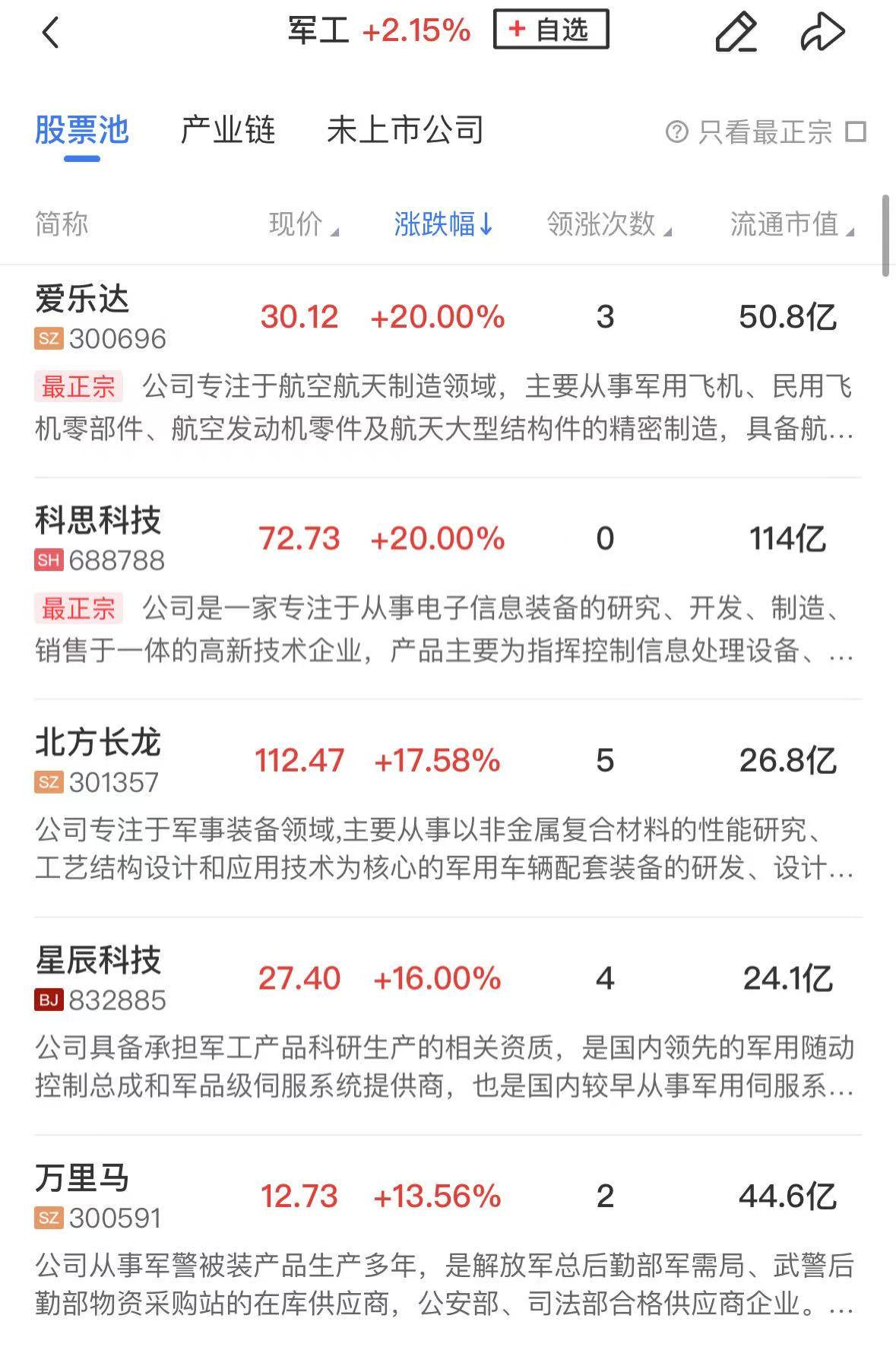Image resolution: width=896 pixels, height=1347 pixels.
Task: Switch to the 产业链 tab
Action: click(227, 131)
